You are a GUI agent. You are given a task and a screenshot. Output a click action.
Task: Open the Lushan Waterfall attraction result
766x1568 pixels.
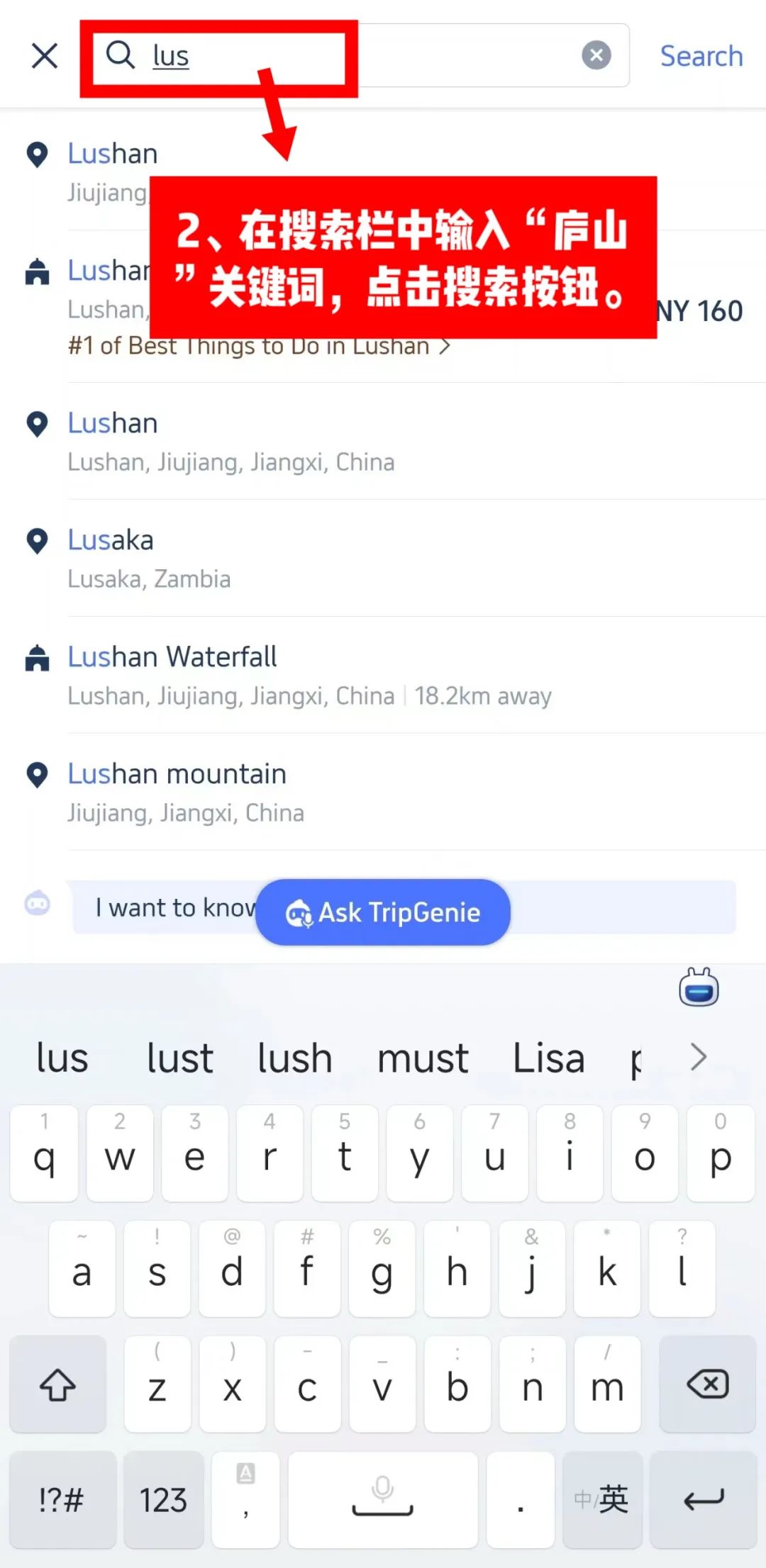[x=383, y=676]
